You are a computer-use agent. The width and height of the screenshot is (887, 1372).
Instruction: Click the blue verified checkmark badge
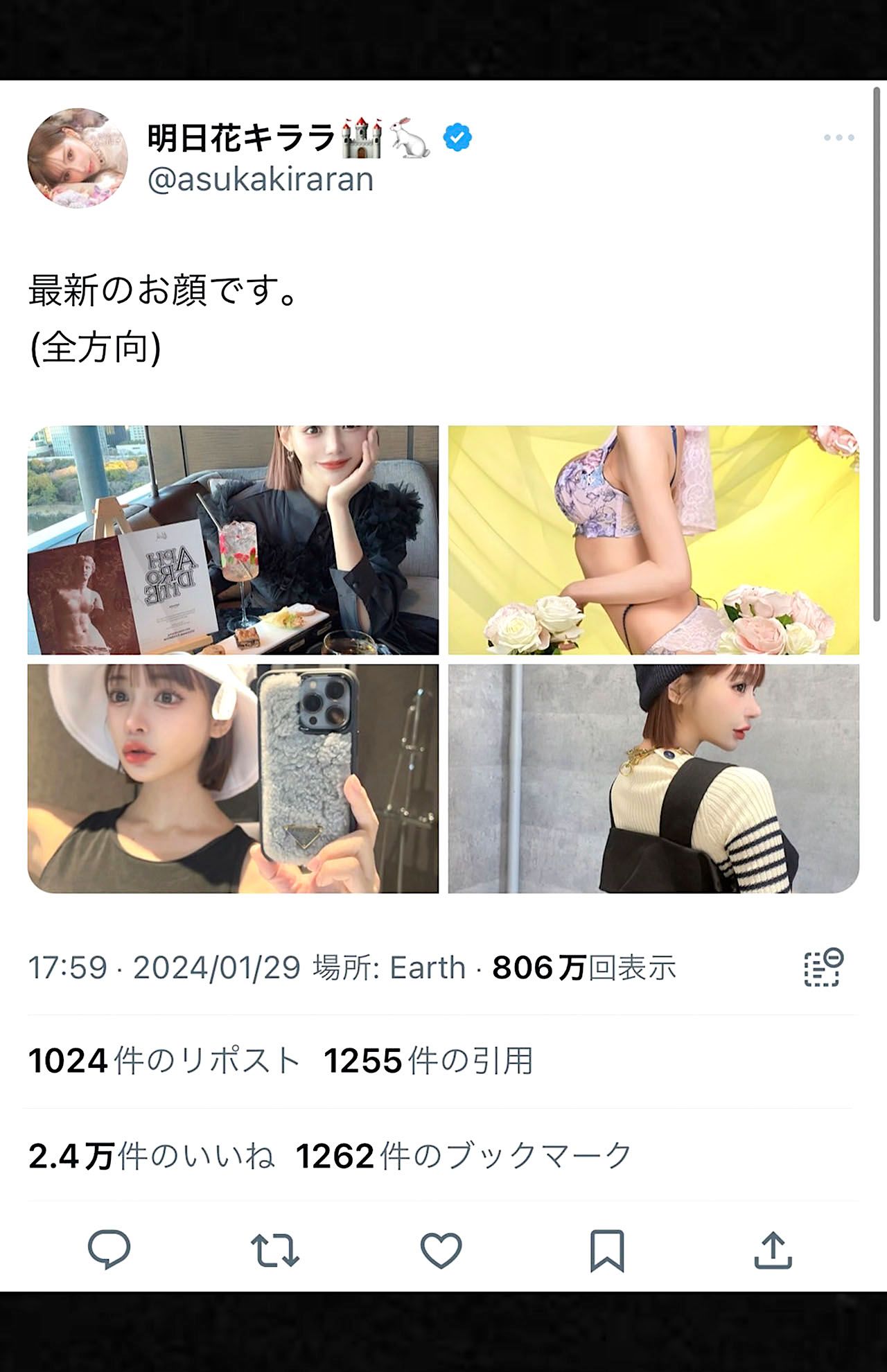pos(457,137)
